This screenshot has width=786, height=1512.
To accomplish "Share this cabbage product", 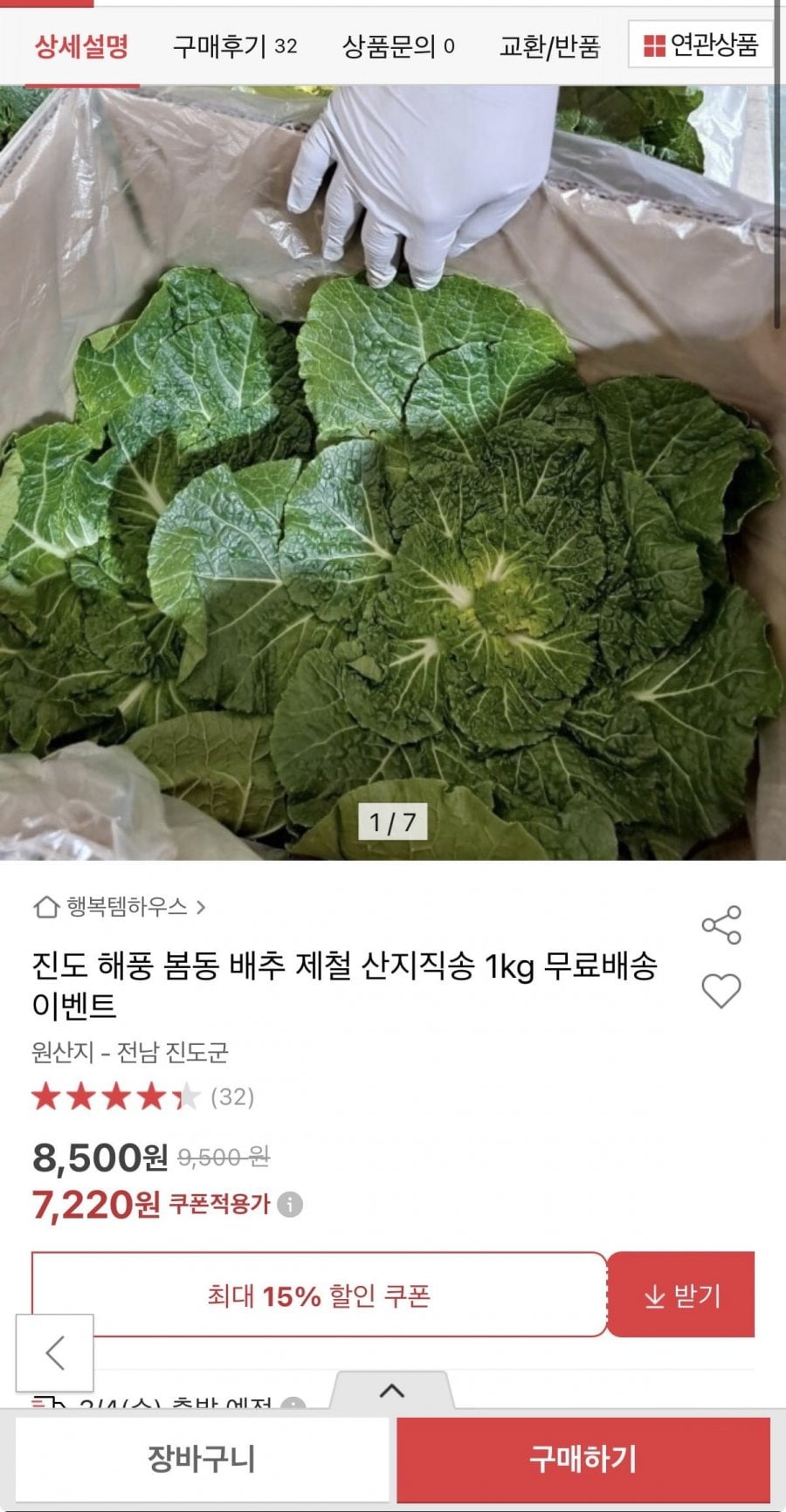I will click(721, 924).
